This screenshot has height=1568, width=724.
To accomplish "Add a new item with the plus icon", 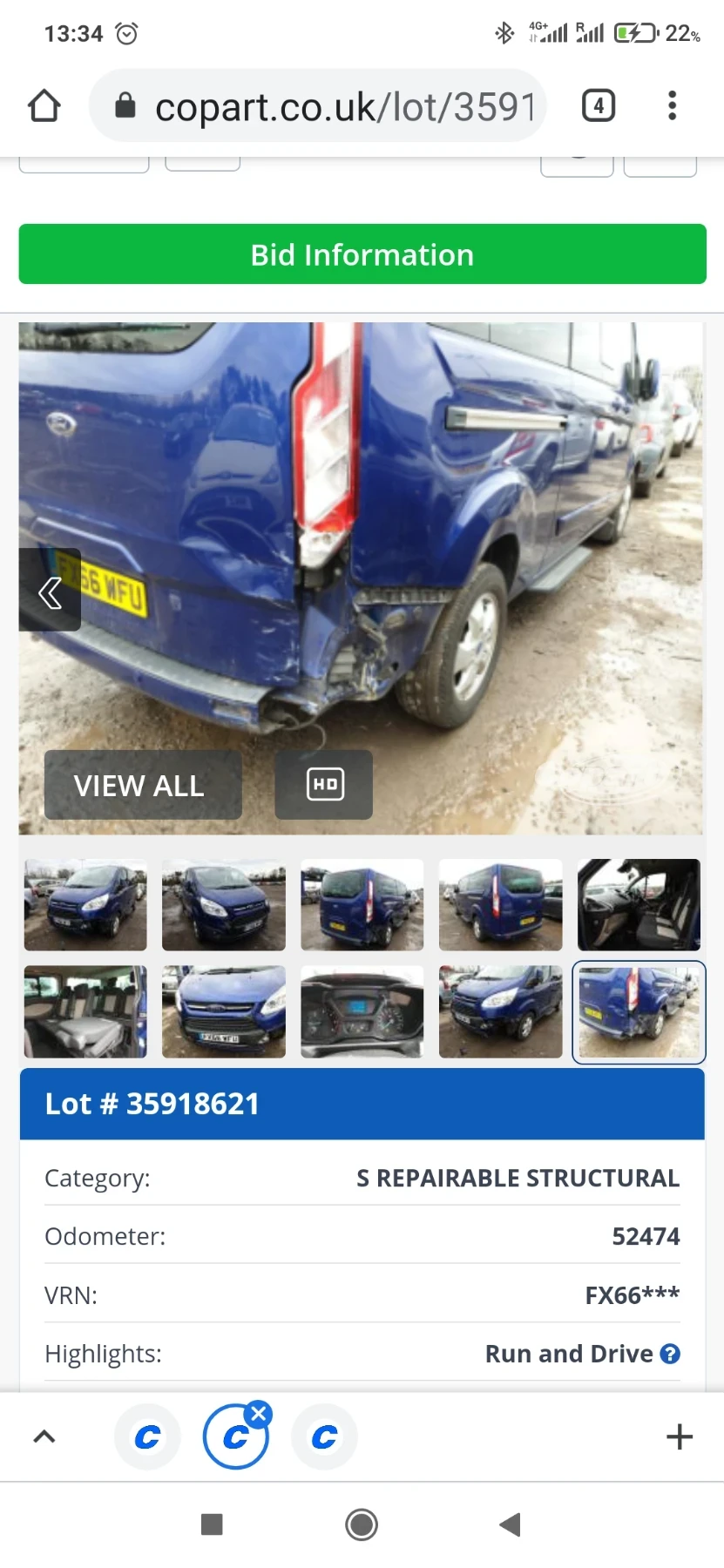I will point(679,1436).
